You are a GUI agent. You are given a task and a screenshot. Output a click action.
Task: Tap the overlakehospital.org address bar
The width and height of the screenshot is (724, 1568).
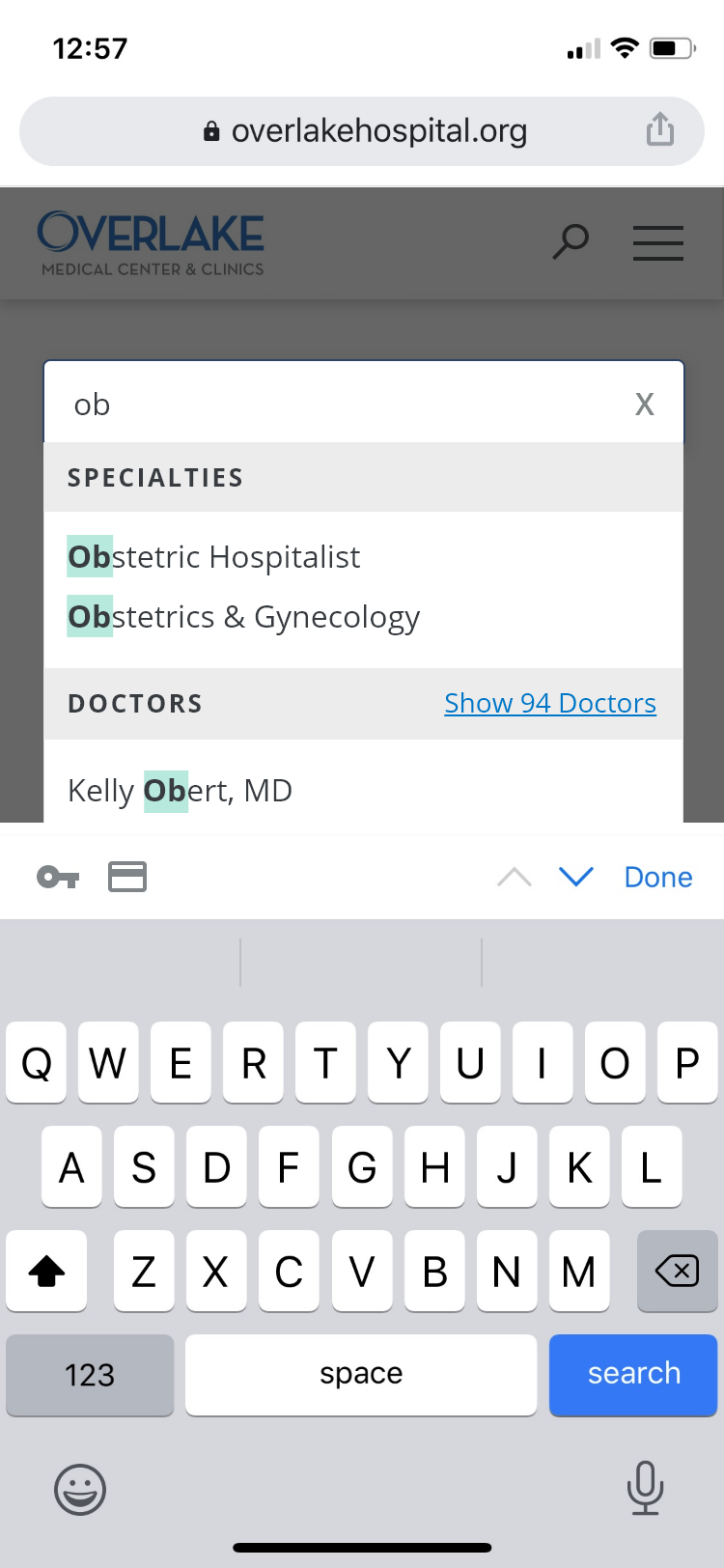362,131
